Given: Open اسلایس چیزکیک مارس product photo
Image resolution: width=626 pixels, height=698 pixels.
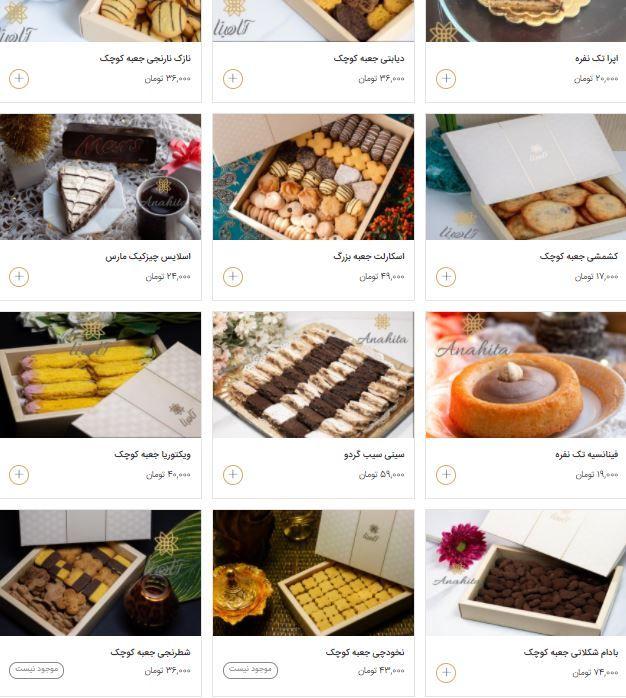Looking at the screenshot, I should coord(100,176).
